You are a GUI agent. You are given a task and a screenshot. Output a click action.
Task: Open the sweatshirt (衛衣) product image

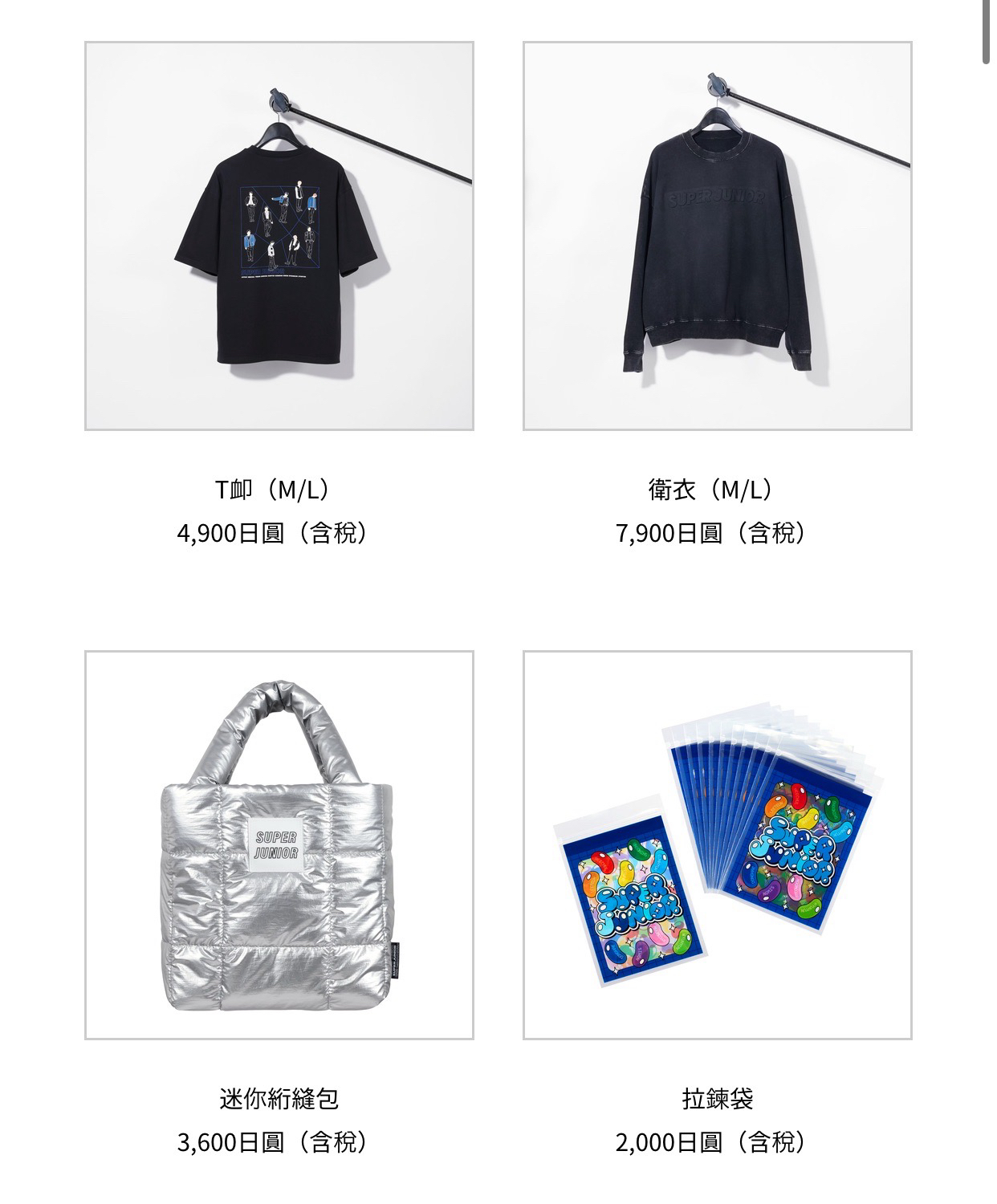[717, 236]
